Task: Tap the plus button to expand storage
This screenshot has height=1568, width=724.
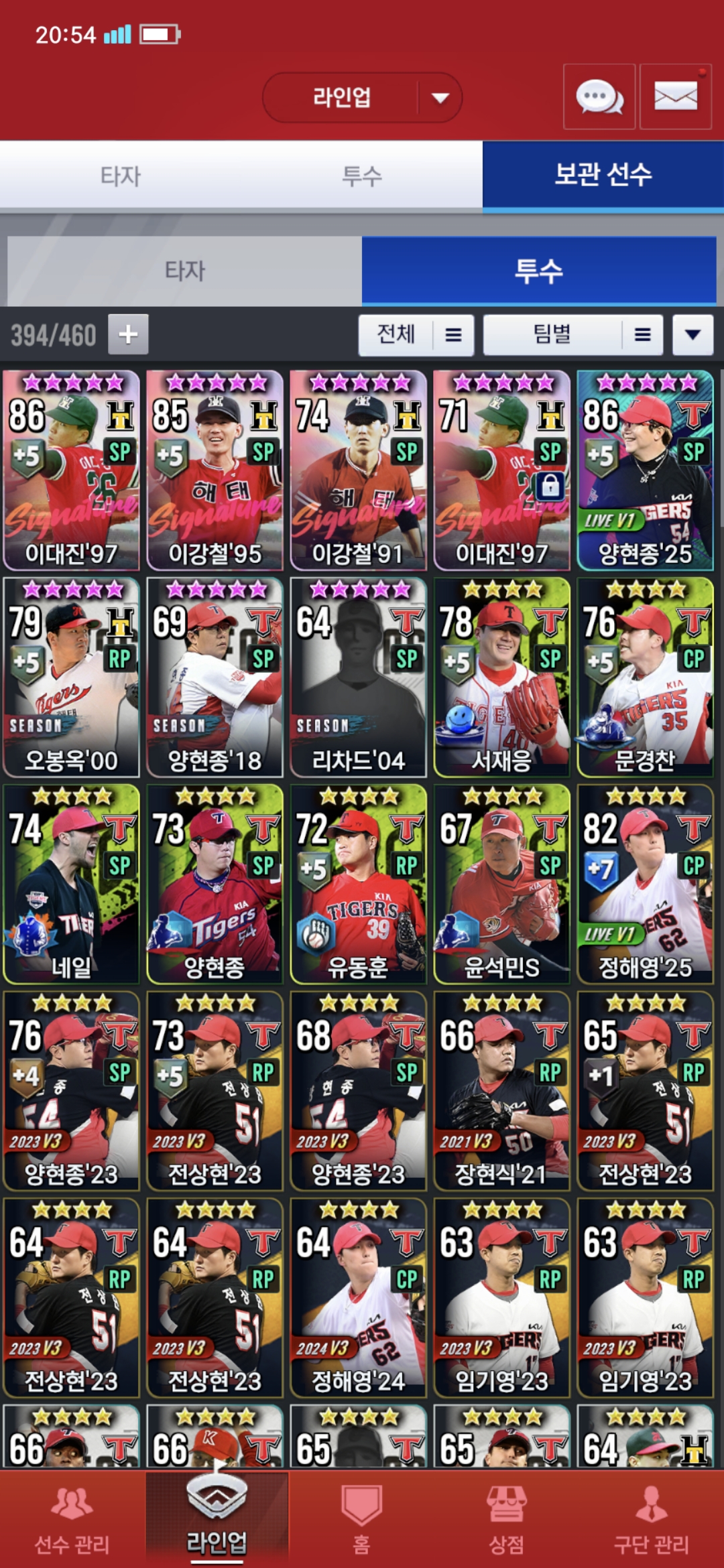Action: tap(128, 334)
